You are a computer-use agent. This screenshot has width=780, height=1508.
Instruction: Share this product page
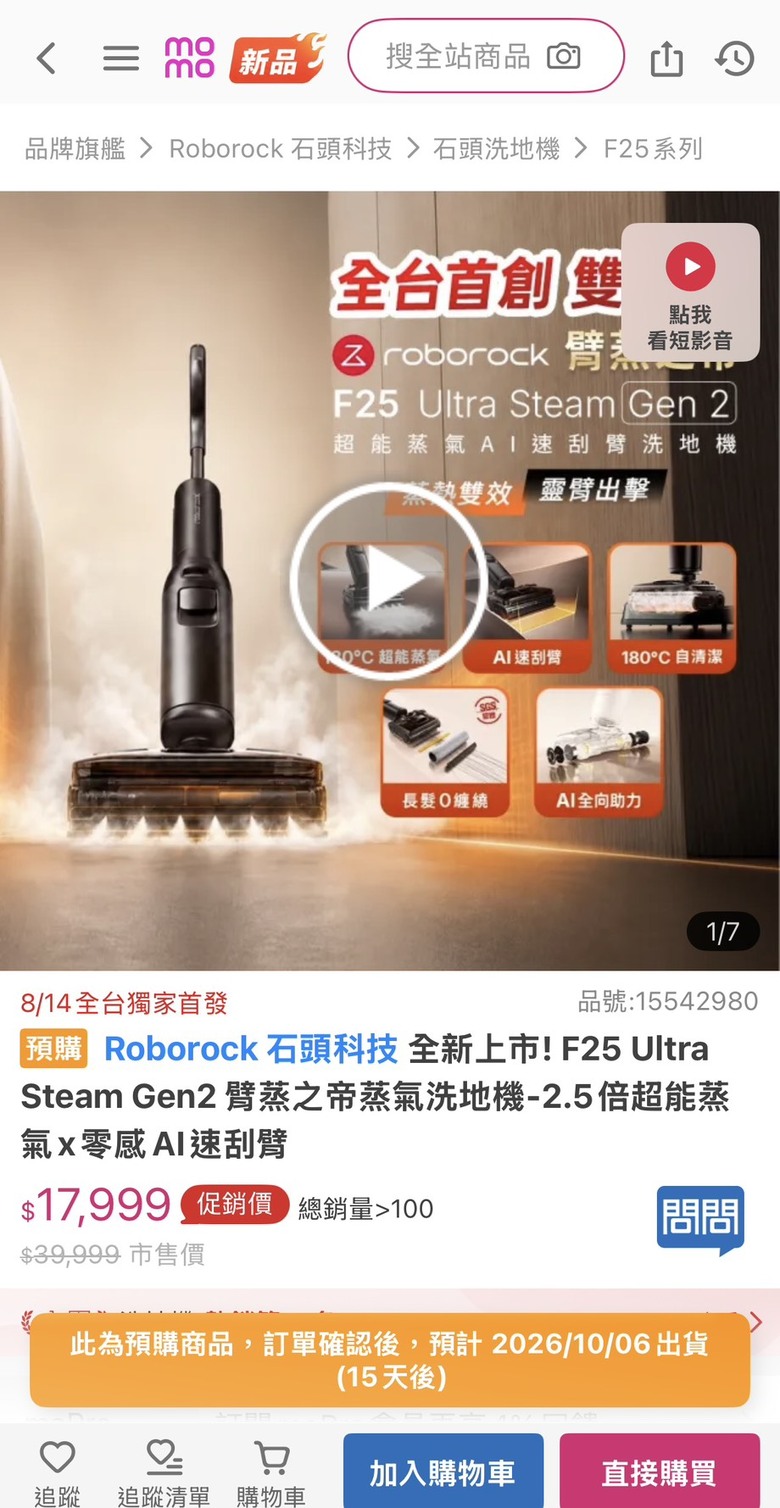(667, 59)
